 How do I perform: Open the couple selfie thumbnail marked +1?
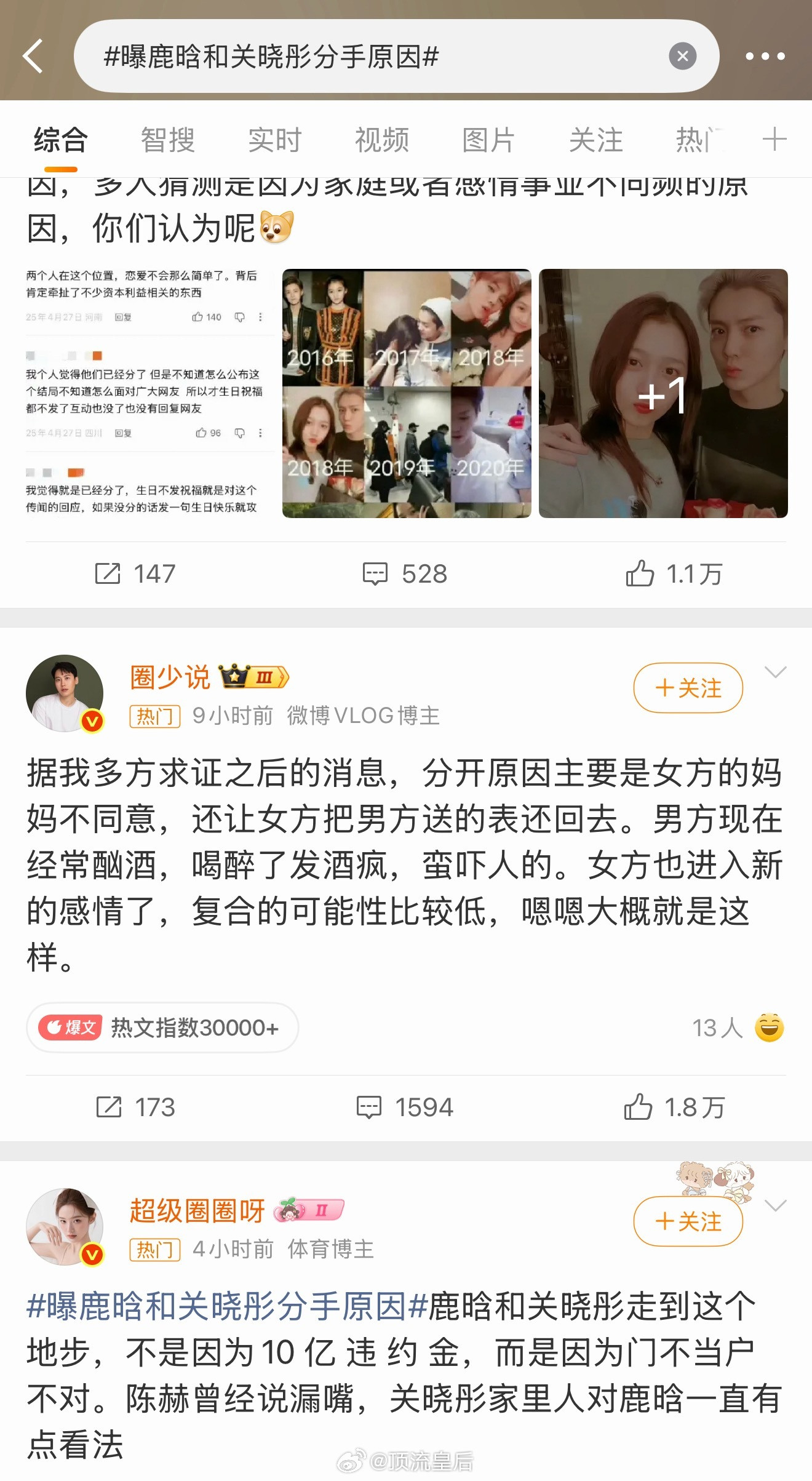[663, 394]
